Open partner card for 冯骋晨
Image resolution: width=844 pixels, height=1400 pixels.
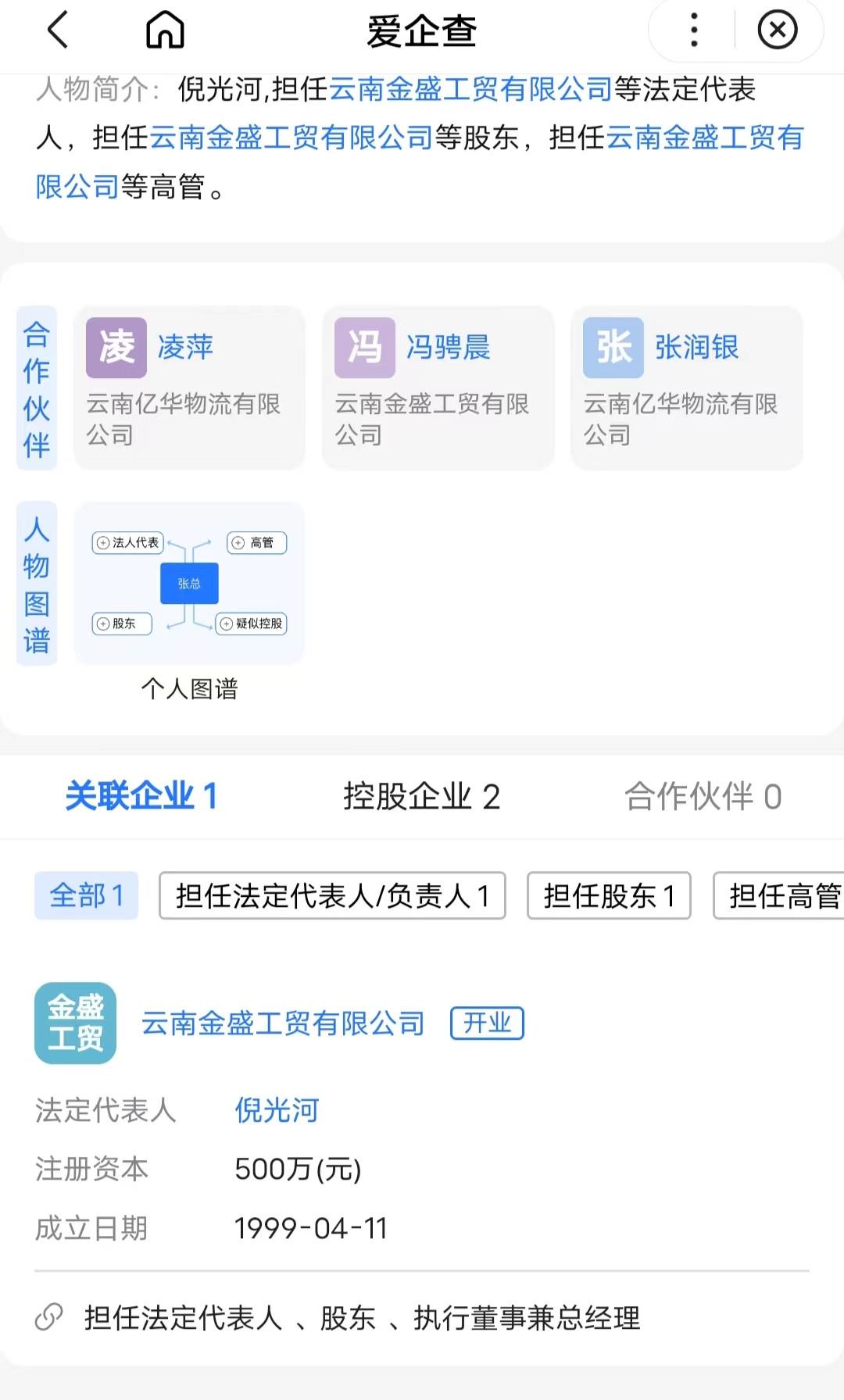click(x=438, y=388)
